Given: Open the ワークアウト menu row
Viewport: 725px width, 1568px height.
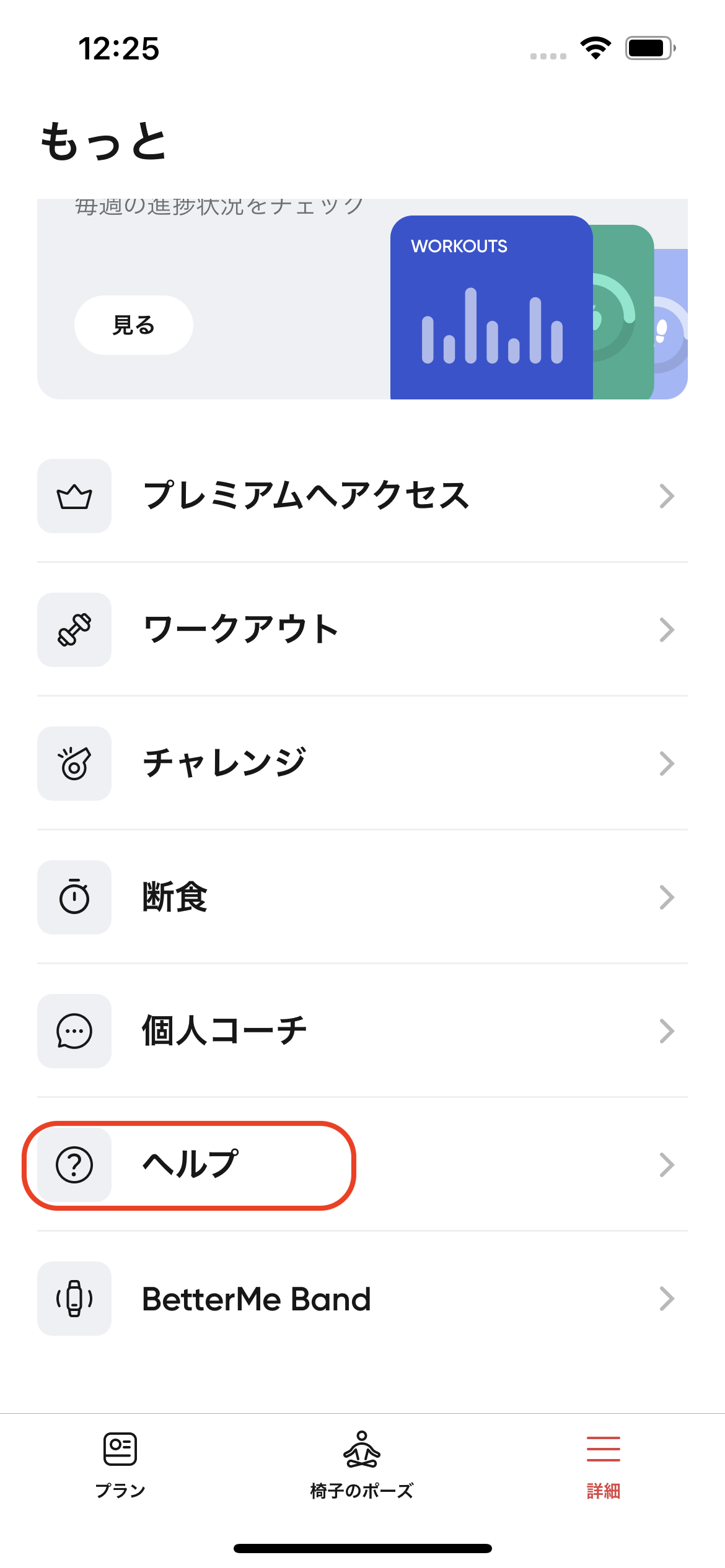Looking at the screenshot, I should click(362, 630).
